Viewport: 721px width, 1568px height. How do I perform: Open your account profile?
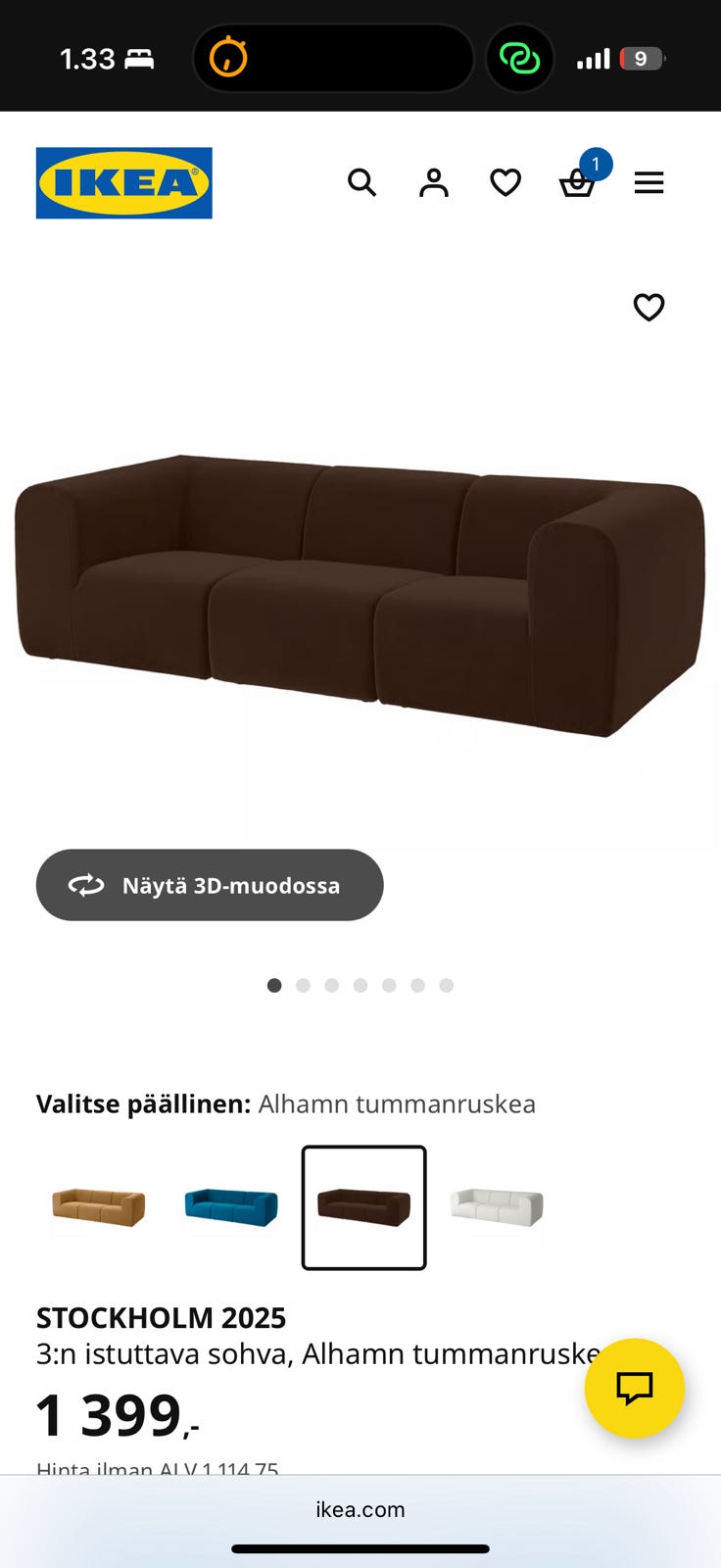tap(433, 182)
